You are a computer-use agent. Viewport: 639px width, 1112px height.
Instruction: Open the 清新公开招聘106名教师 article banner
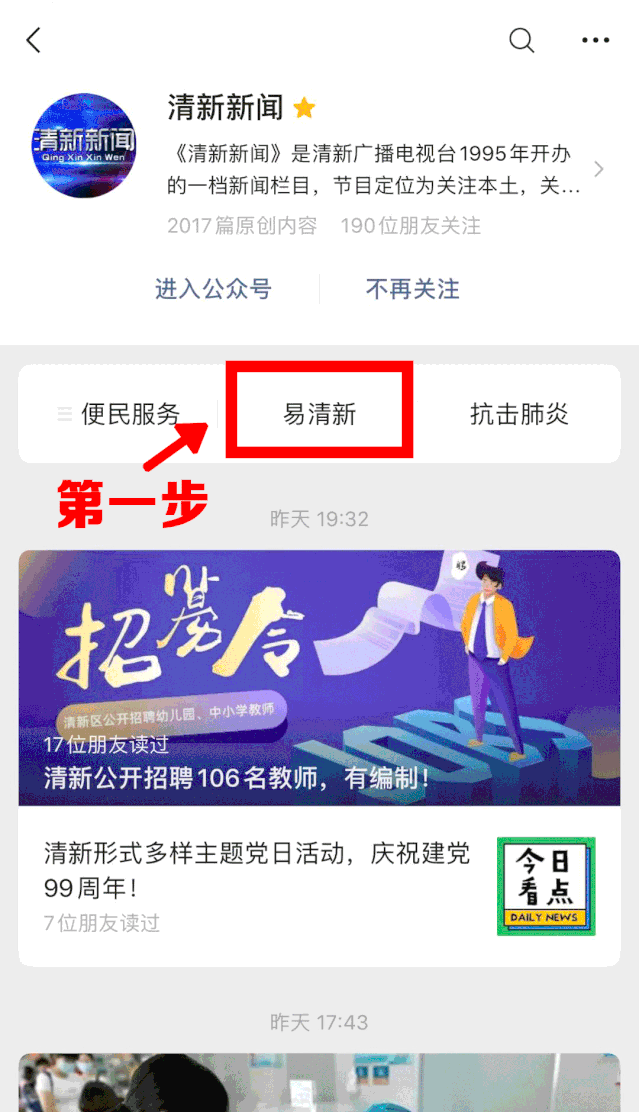coord(319,678)
